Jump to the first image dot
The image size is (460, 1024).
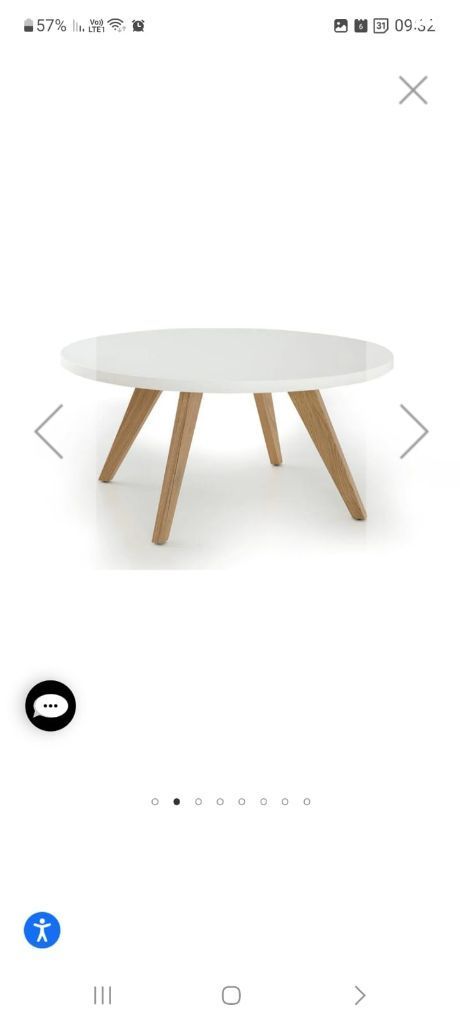pyautogui.click(x=155, y=801)
